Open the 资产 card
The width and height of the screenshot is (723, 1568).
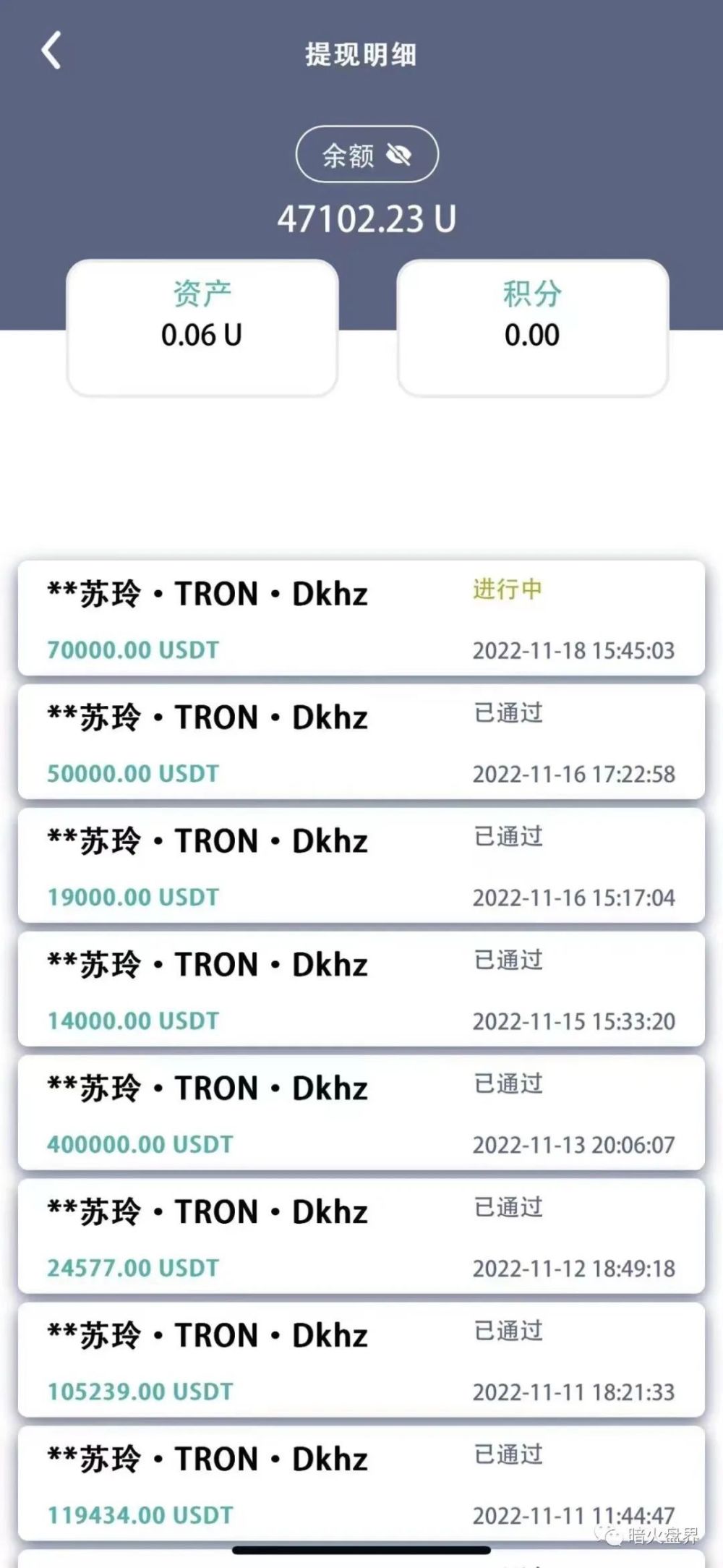pyautogui.click(x=202, y=327)
